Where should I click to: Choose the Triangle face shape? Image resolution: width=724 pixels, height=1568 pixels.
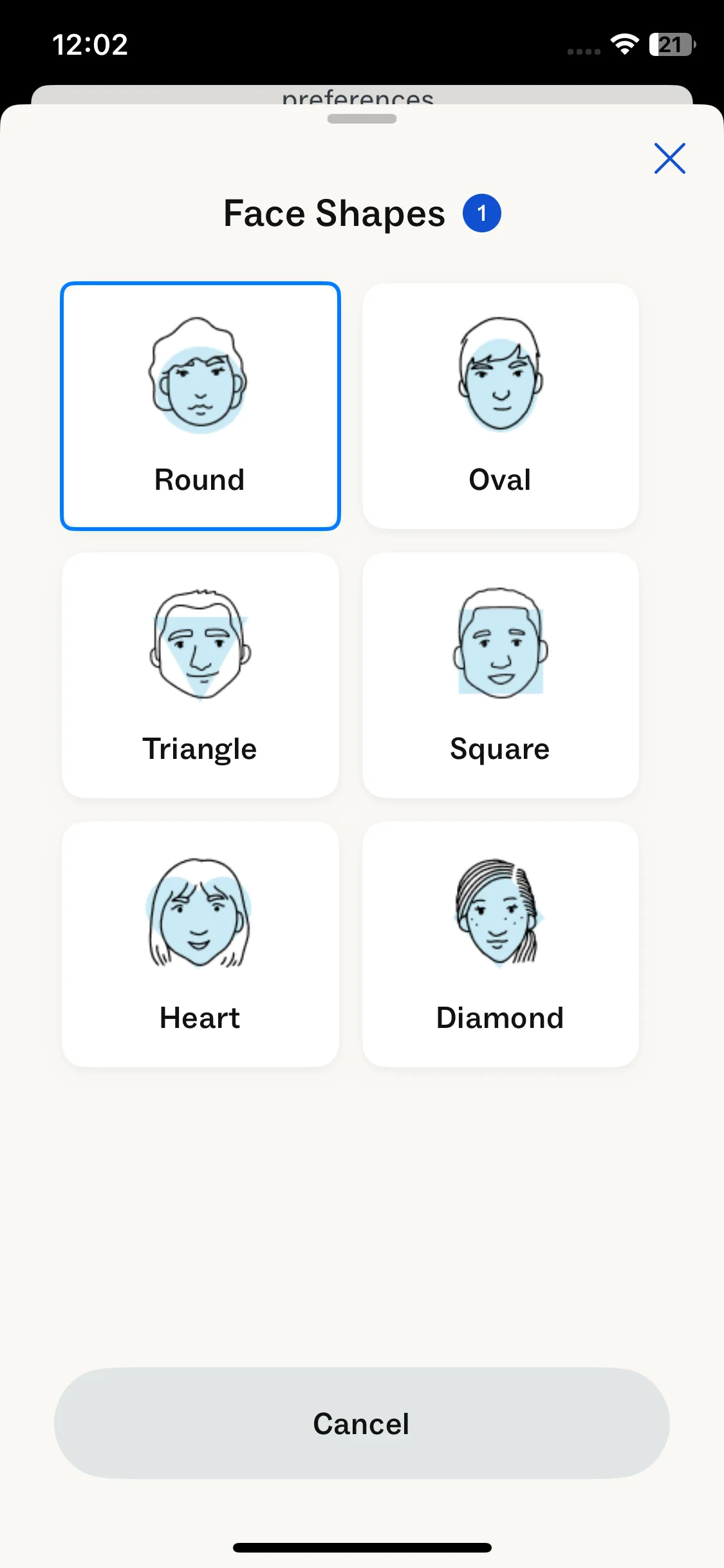point(200,675)
